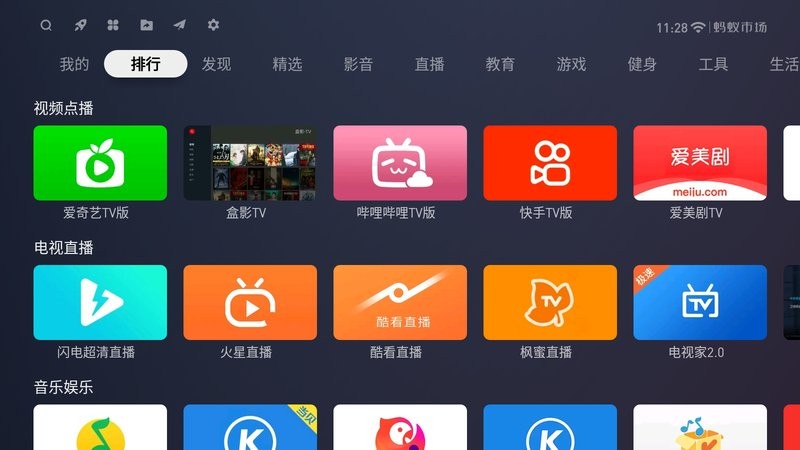Open 爱美剧TV app card
Image resolution: width=800 pixels, height=450 pixels.
(x=700, y=163)
